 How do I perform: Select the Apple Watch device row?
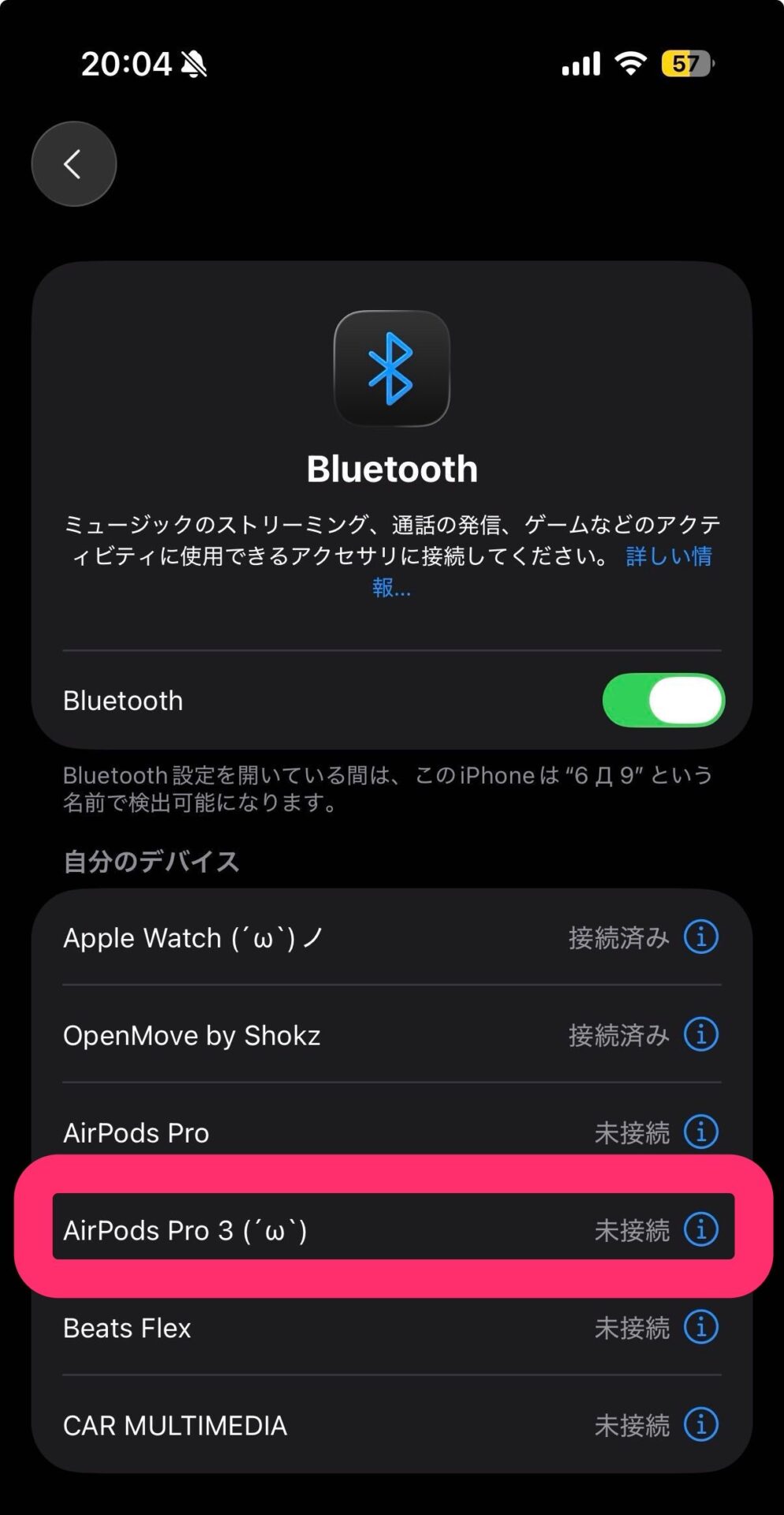click(315, 937)
